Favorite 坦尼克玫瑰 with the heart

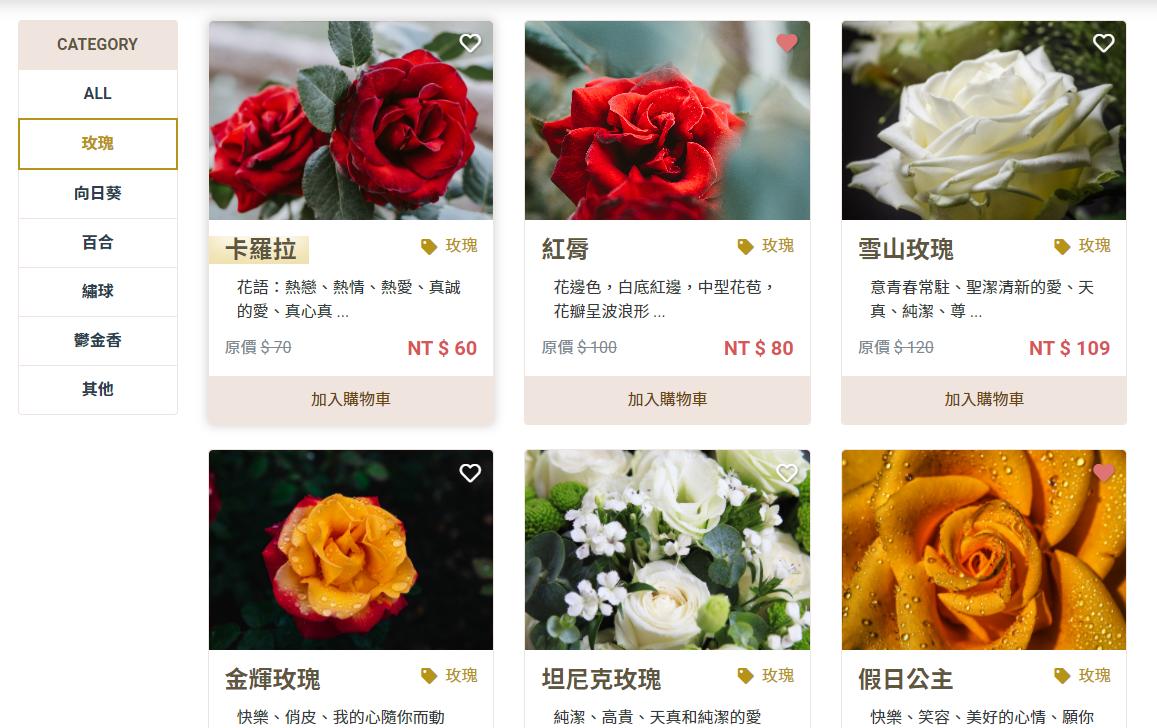787,473
